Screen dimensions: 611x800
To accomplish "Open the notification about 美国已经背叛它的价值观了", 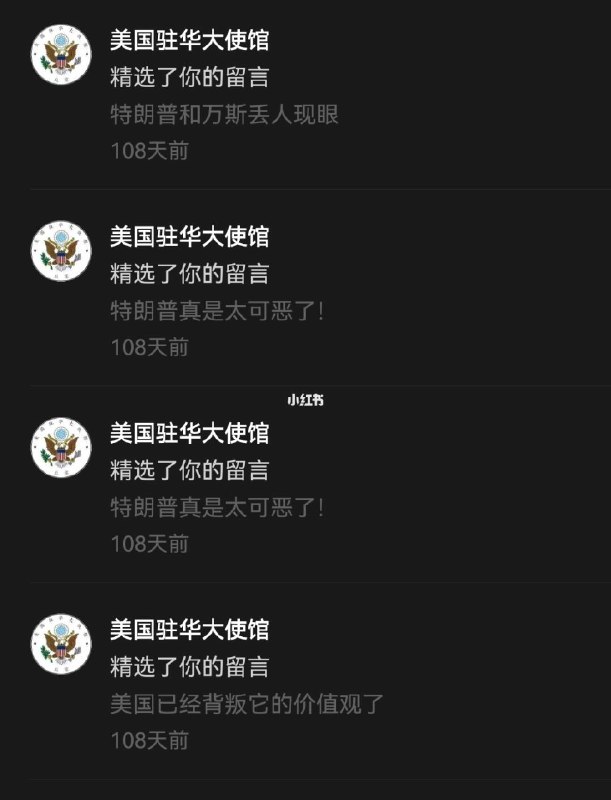I will coord(247,704).
